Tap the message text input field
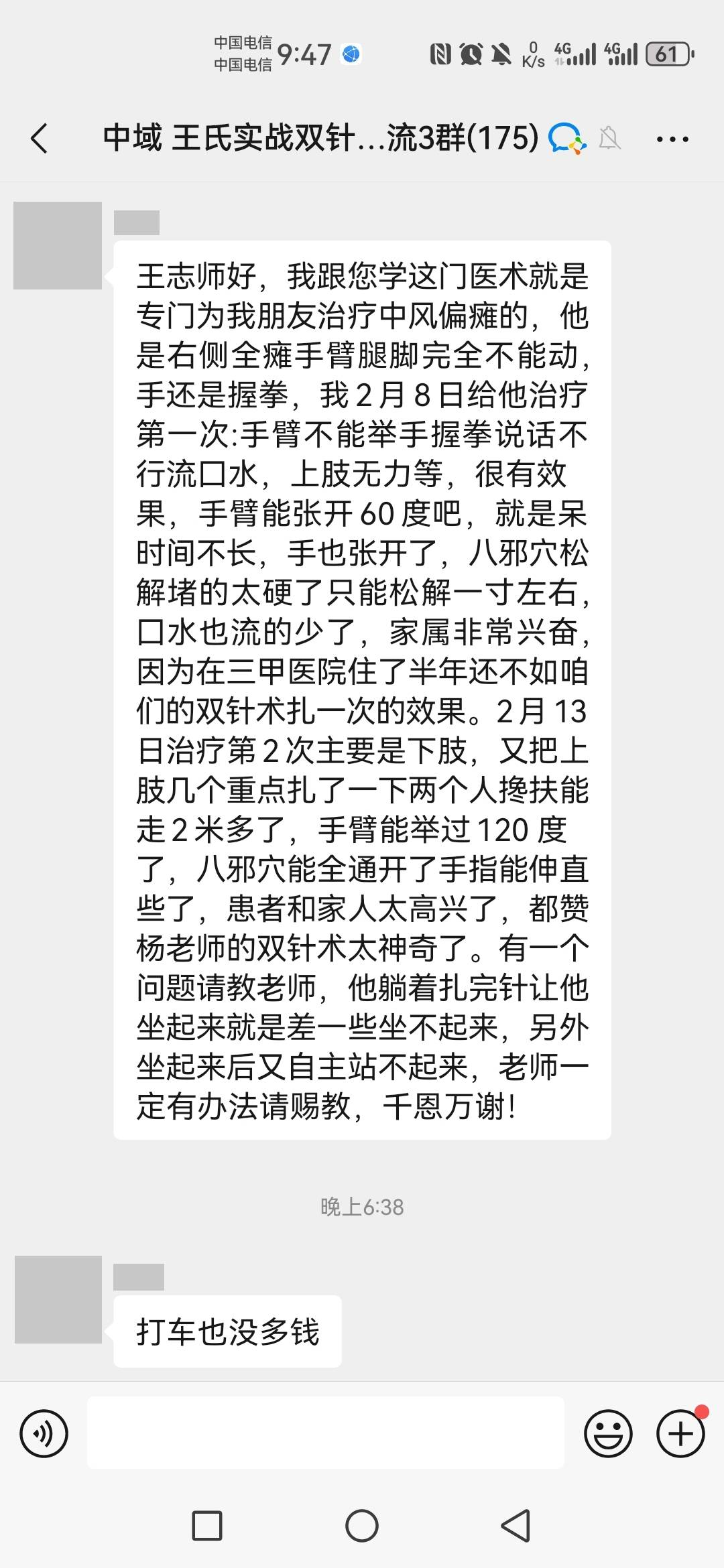The height and width of the screenshot is (1568, 724). 325,1434
